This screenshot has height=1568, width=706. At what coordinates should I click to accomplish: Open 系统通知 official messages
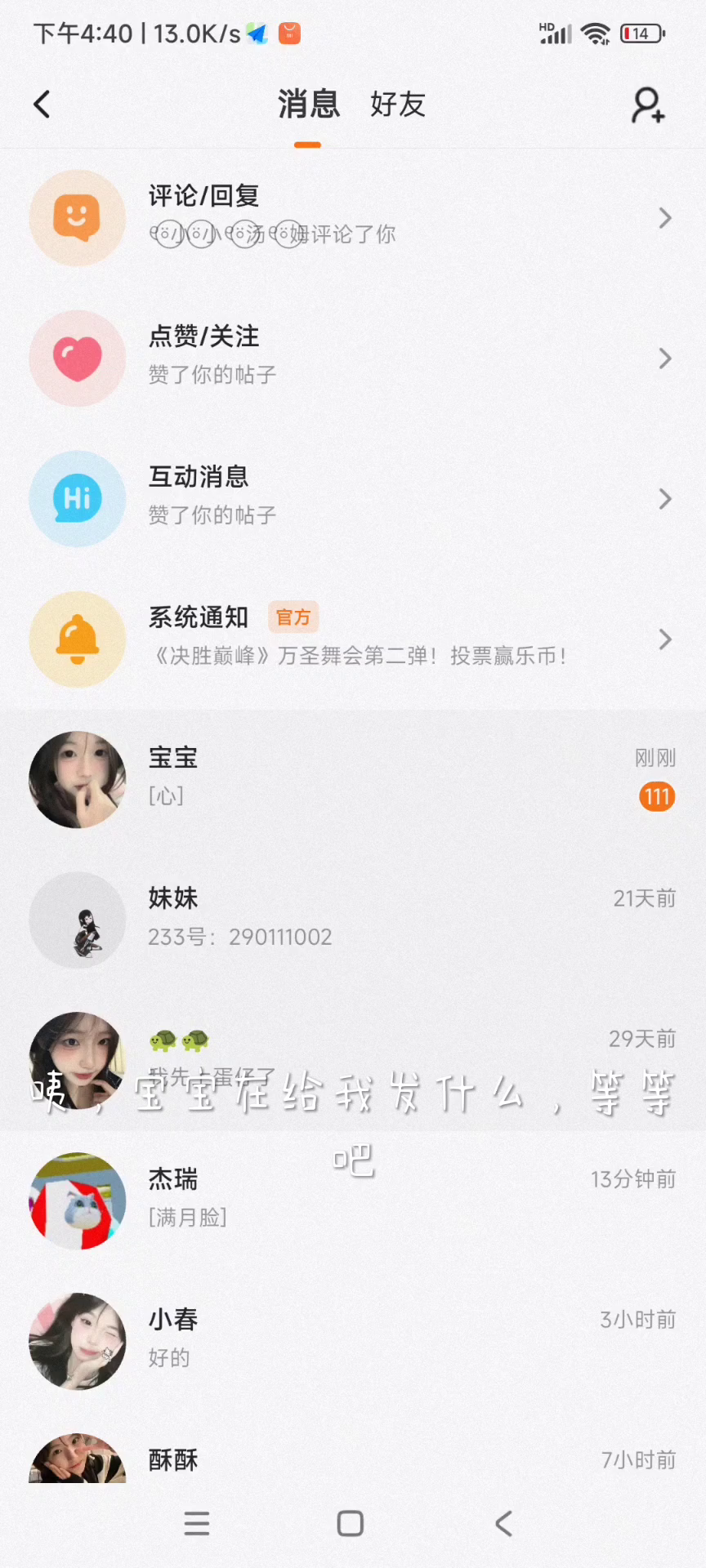353,639
